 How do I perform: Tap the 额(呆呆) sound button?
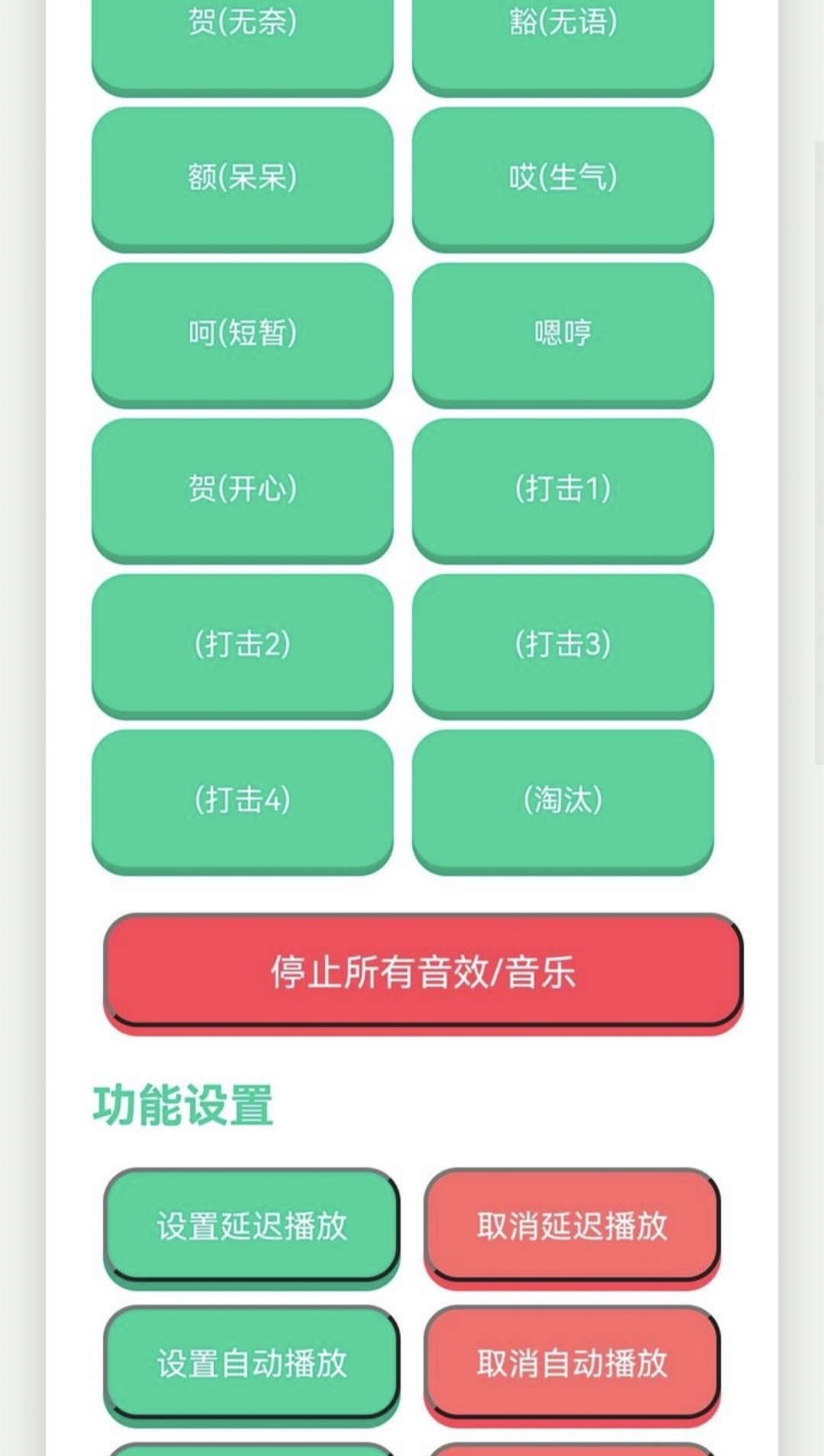pyautogui.click(x=242, y=177)
